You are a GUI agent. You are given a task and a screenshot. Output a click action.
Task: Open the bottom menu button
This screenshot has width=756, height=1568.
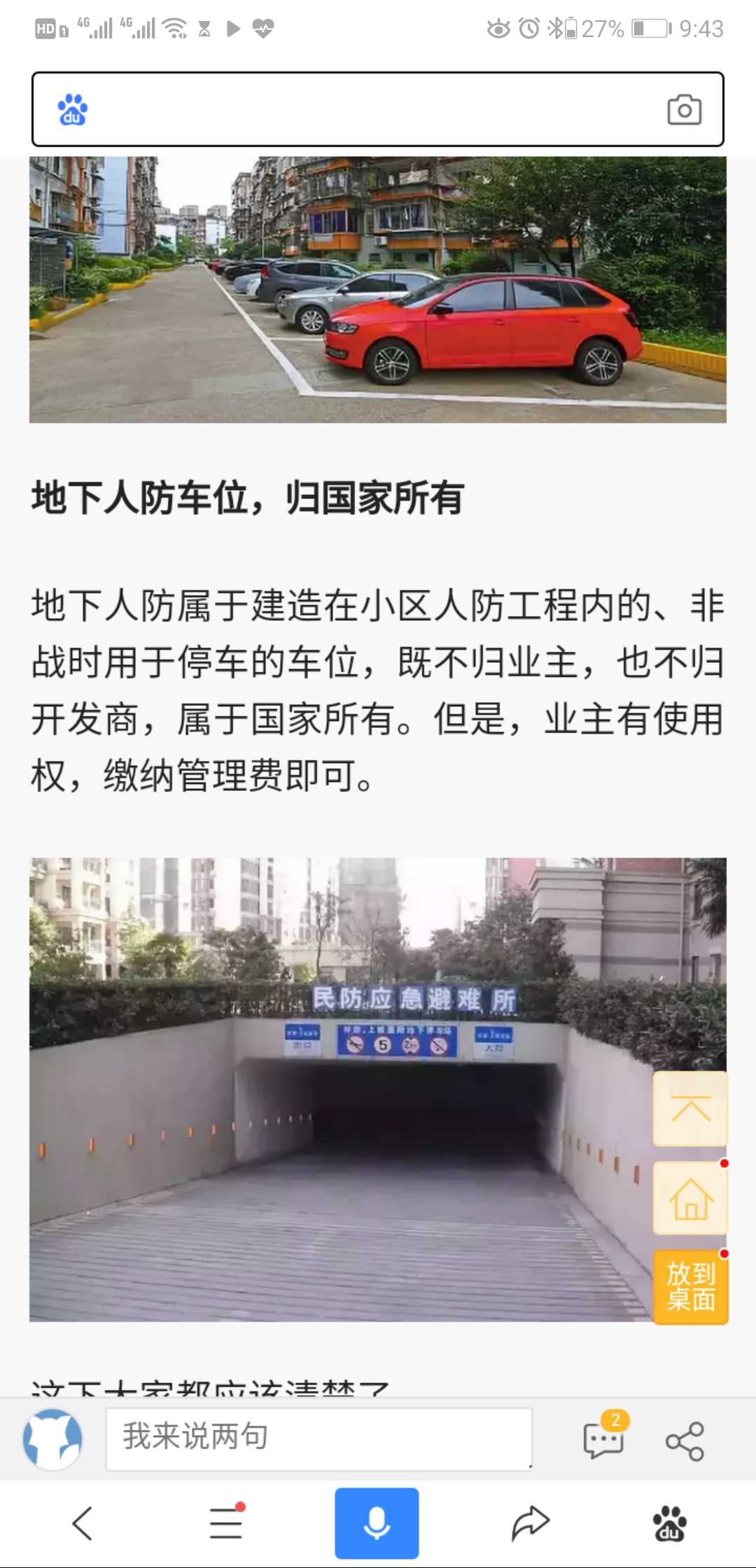[x=226, y=1523]
